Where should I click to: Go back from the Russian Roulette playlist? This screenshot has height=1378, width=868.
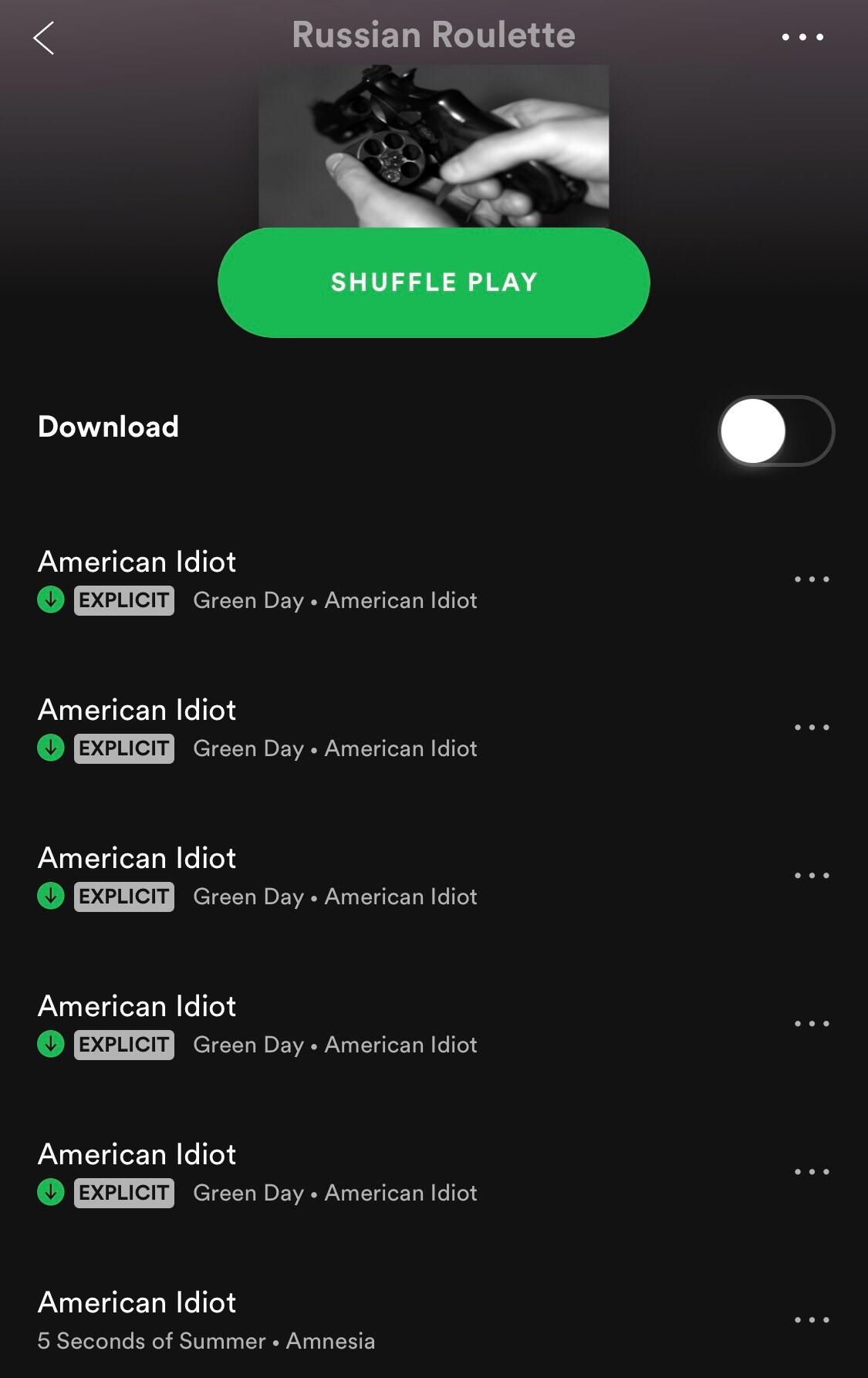(x=44, y=38)
